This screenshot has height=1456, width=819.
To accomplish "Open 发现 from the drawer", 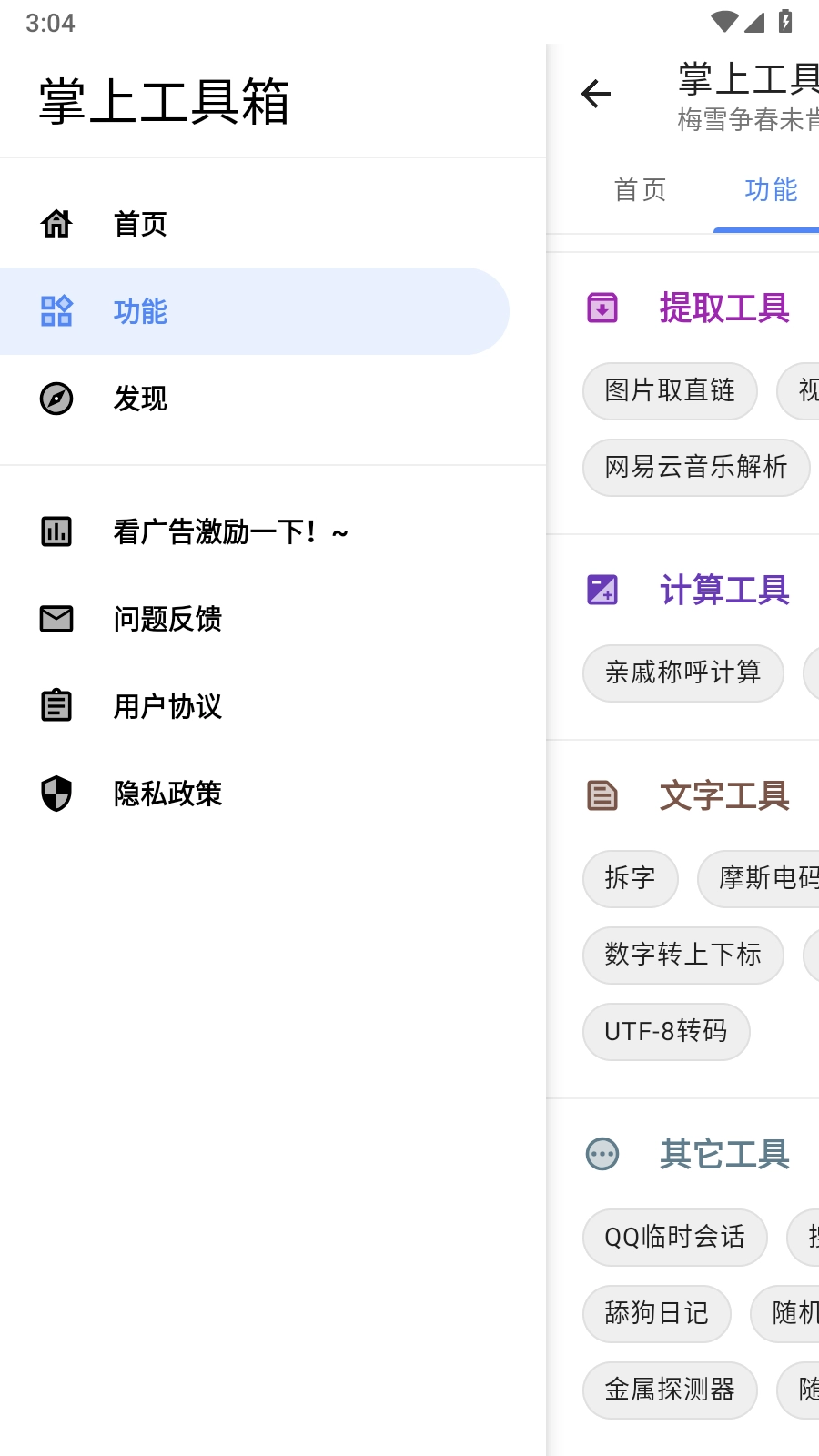I will click(x=255, y=399).
